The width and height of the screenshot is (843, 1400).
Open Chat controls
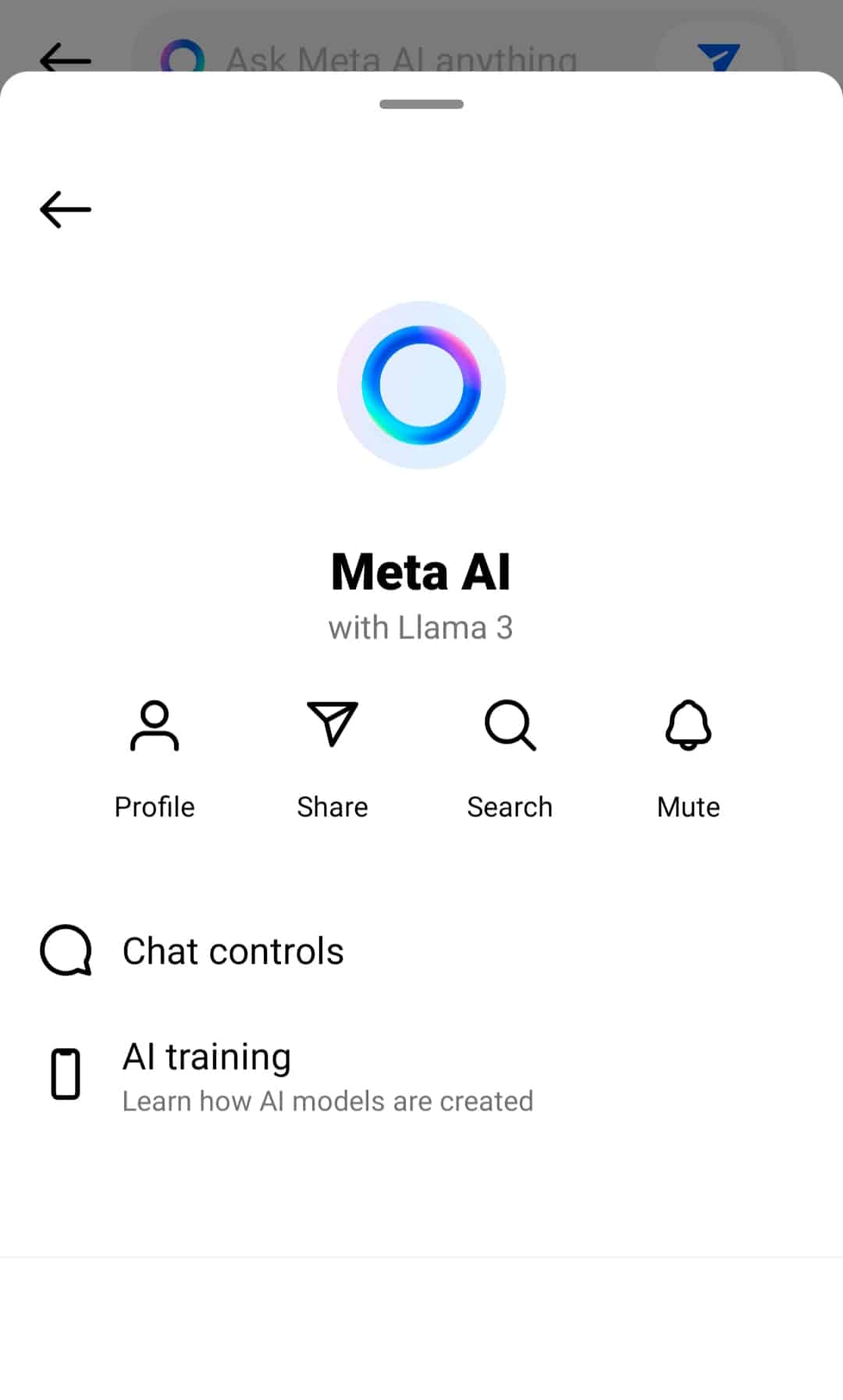[421, 951]
